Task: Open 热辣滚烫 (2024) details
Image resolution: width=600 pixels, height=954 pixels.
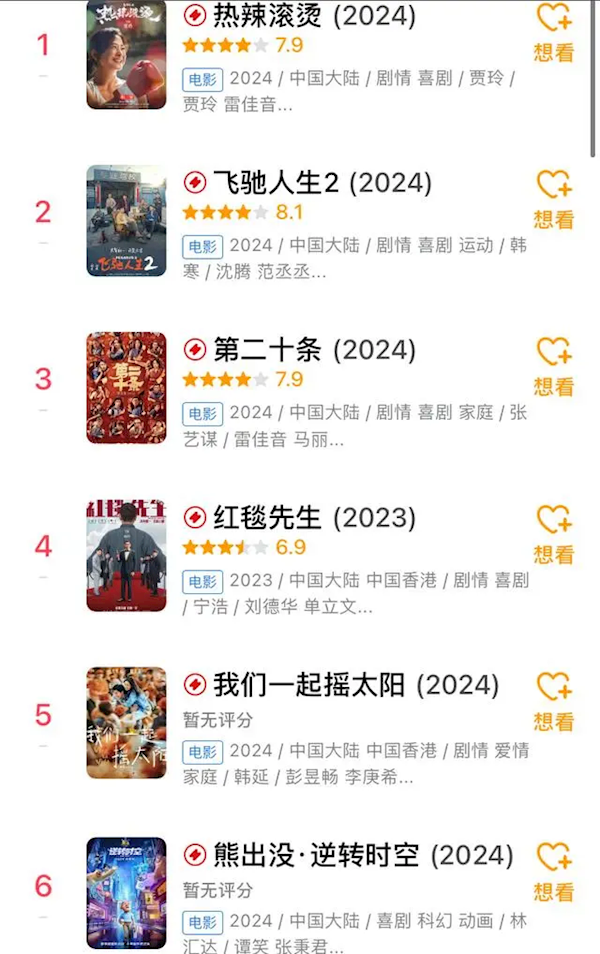Action: coord(300,16)
